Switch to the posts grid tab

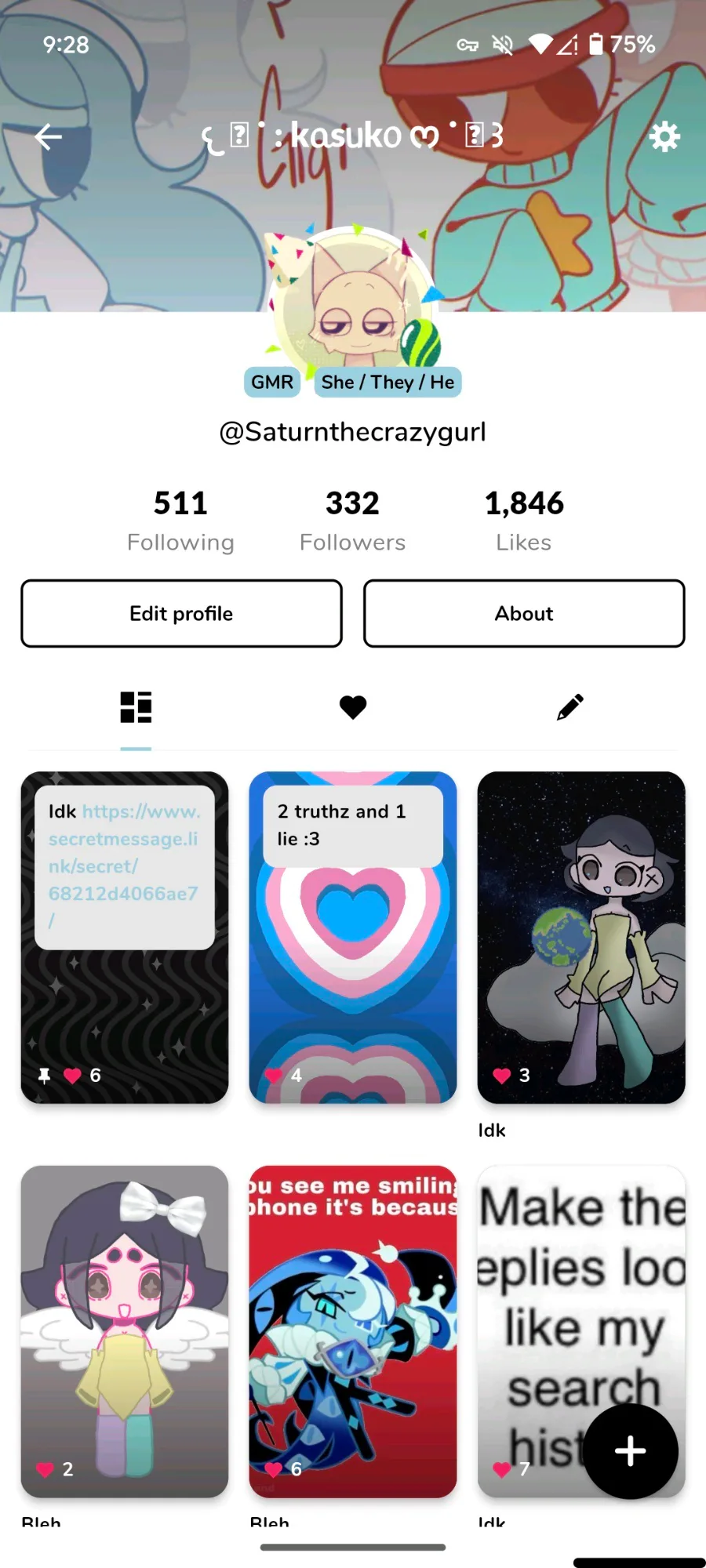[136, 707]
